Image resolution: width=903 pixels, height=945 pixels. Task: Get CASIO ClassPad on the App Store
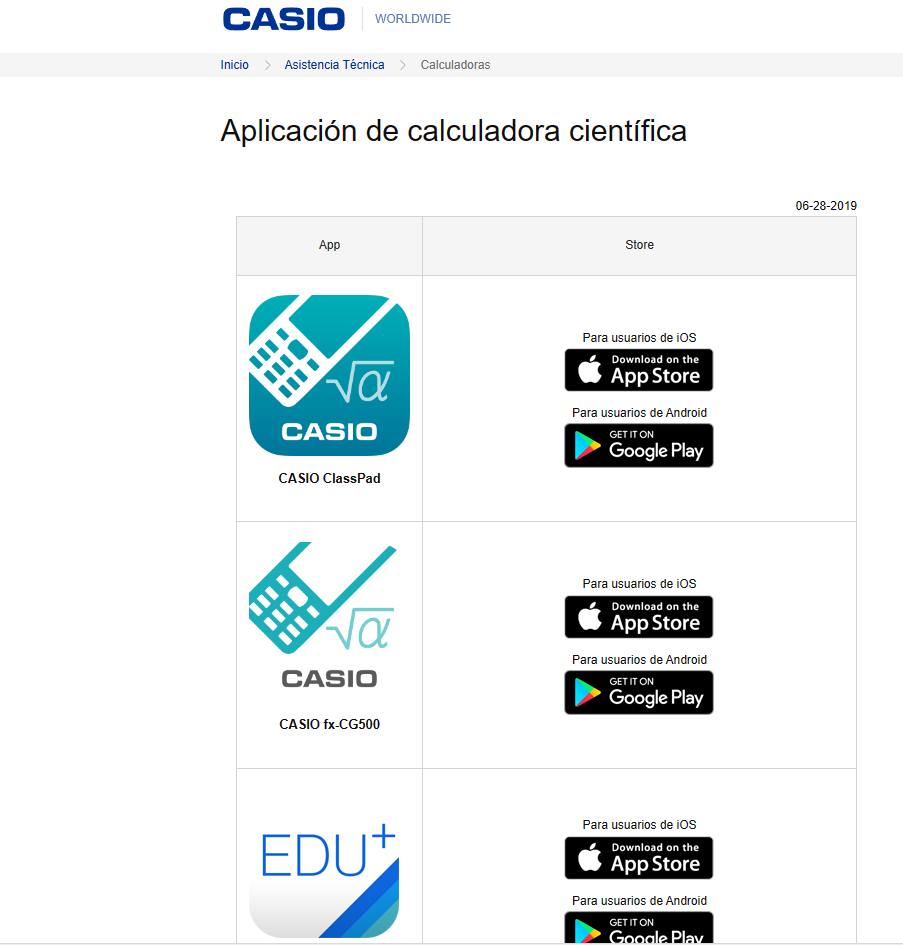(639, 370)
